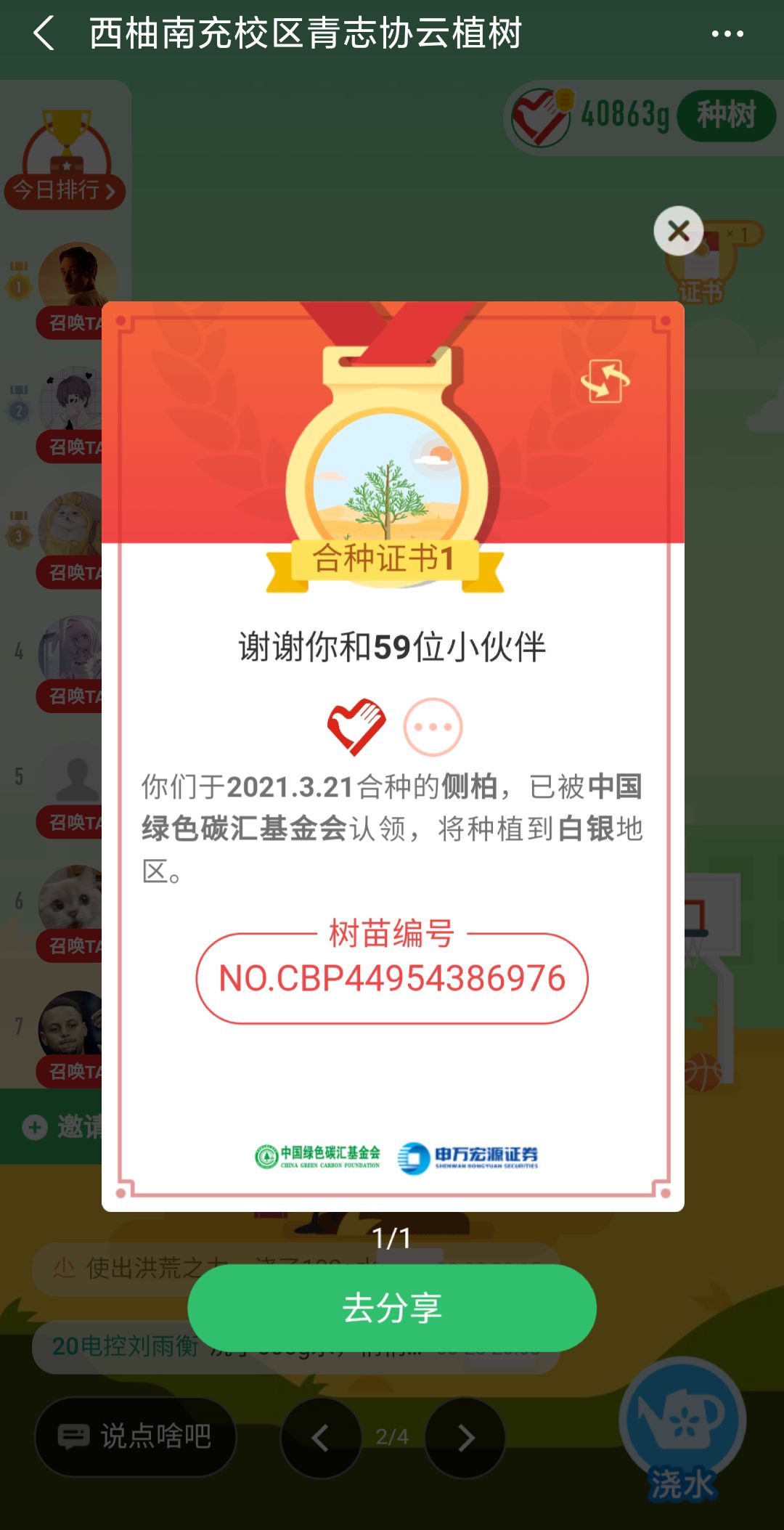Screen dimensions: 784x1530
Task: View more co-planting partners
Action: point(433,727)
